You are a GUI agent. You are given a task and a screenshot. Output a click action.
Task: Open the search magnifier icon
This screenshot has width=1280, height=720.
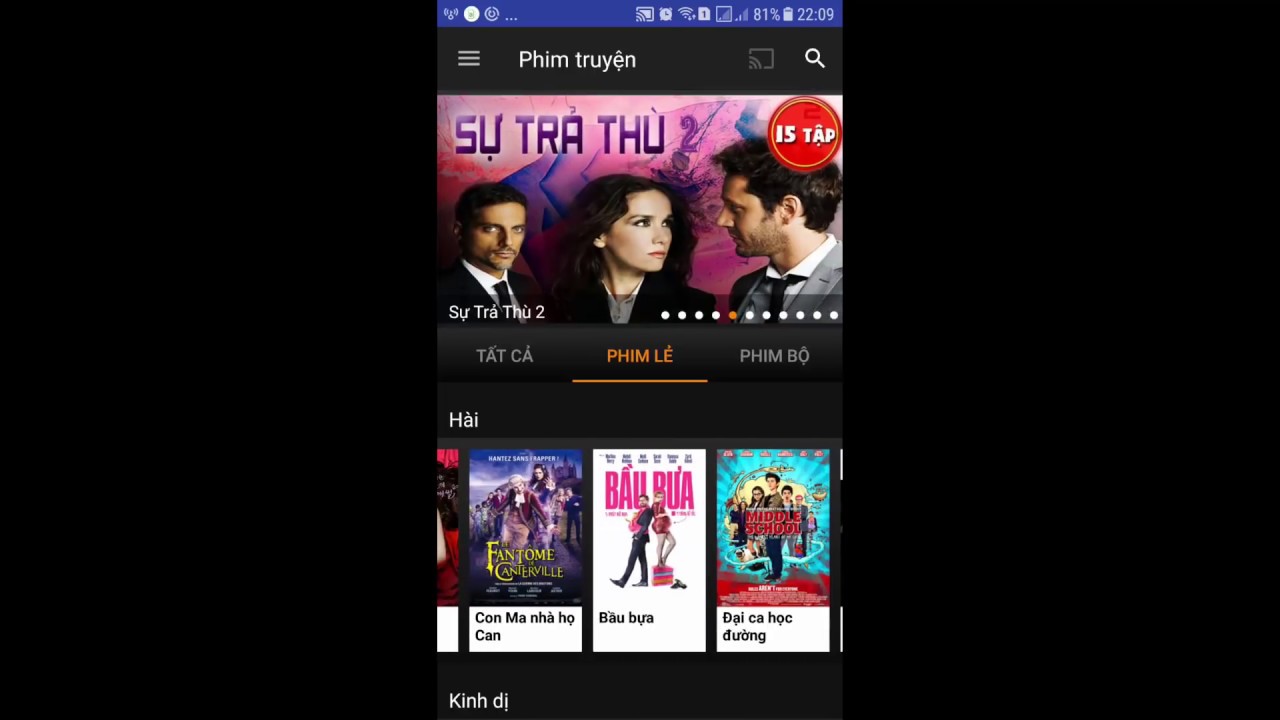click(x=815, y=59)
